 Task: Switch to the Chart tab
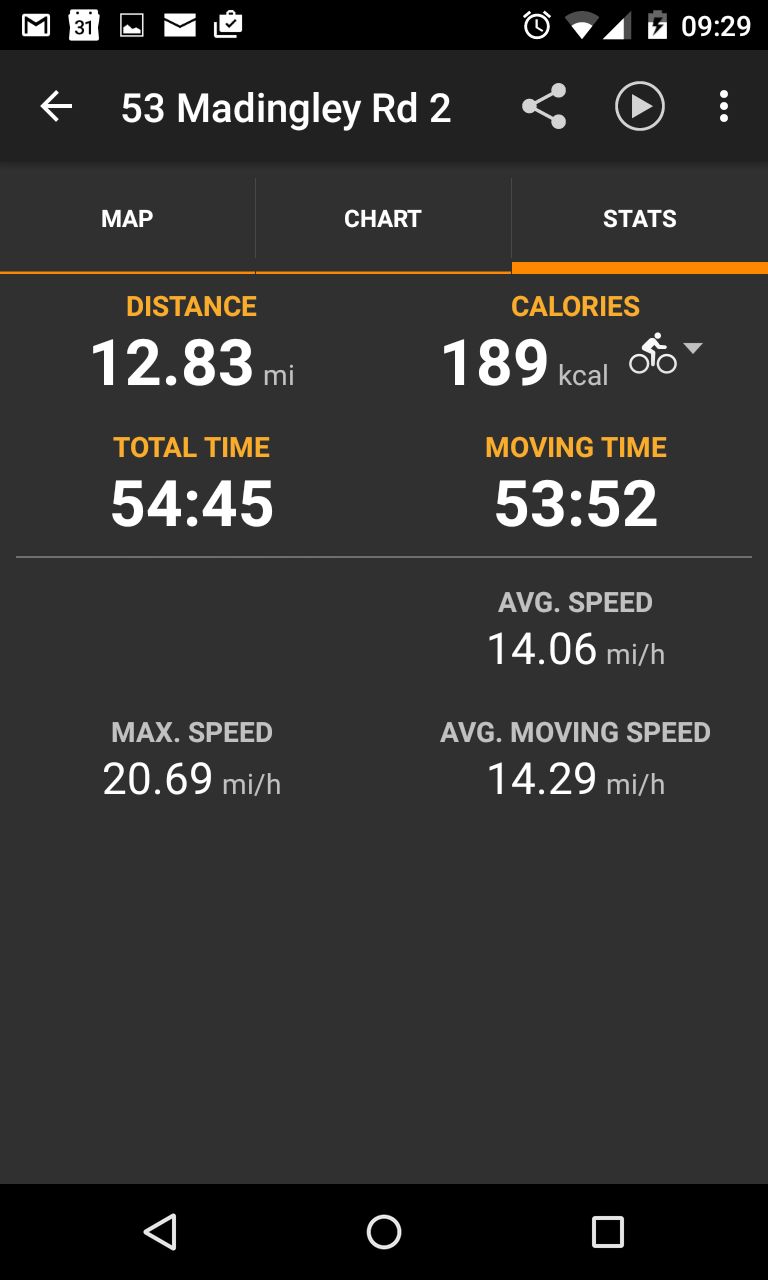click(383, 219)
